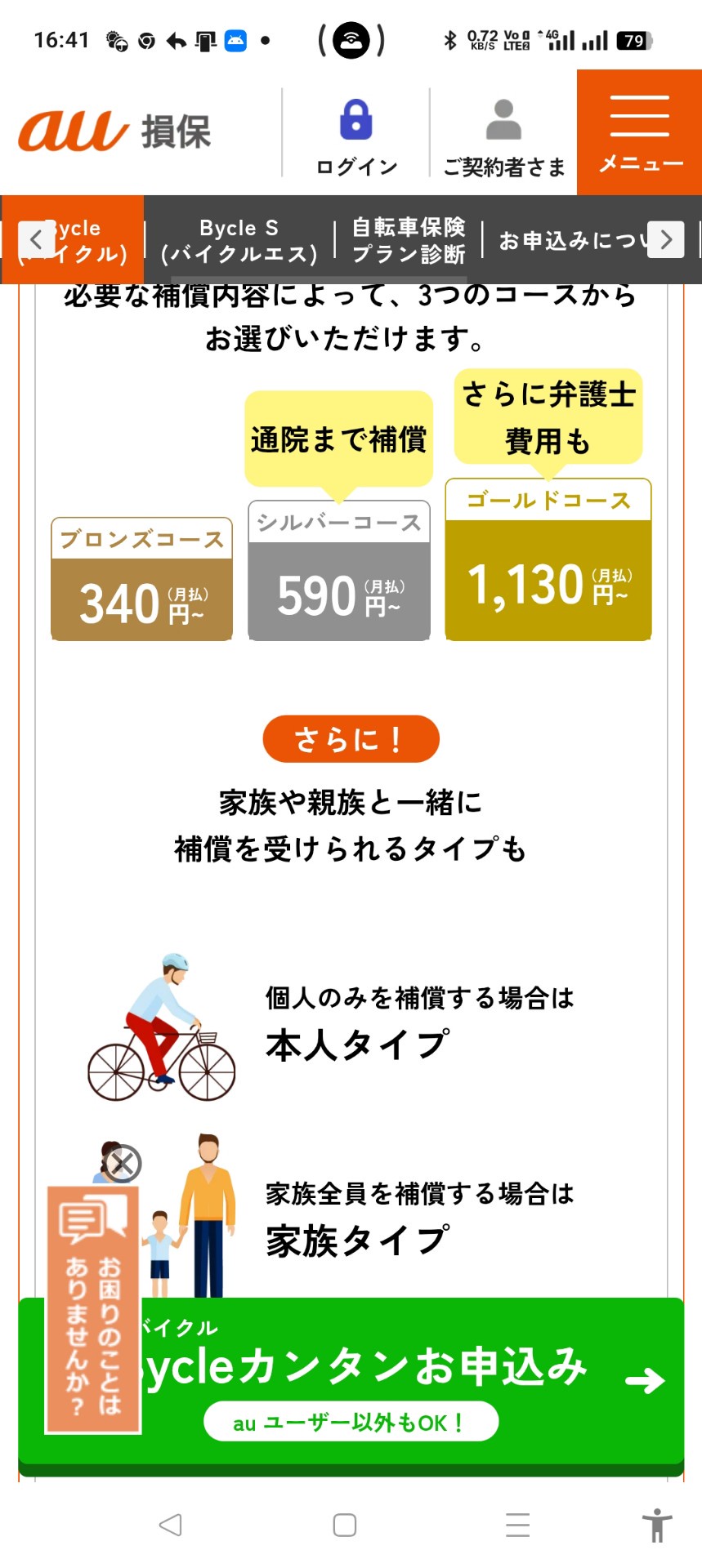Open the メニュー hamburger menu
Screen dimensions: 702x1568
pyautogui.click(x=639, y=133)
